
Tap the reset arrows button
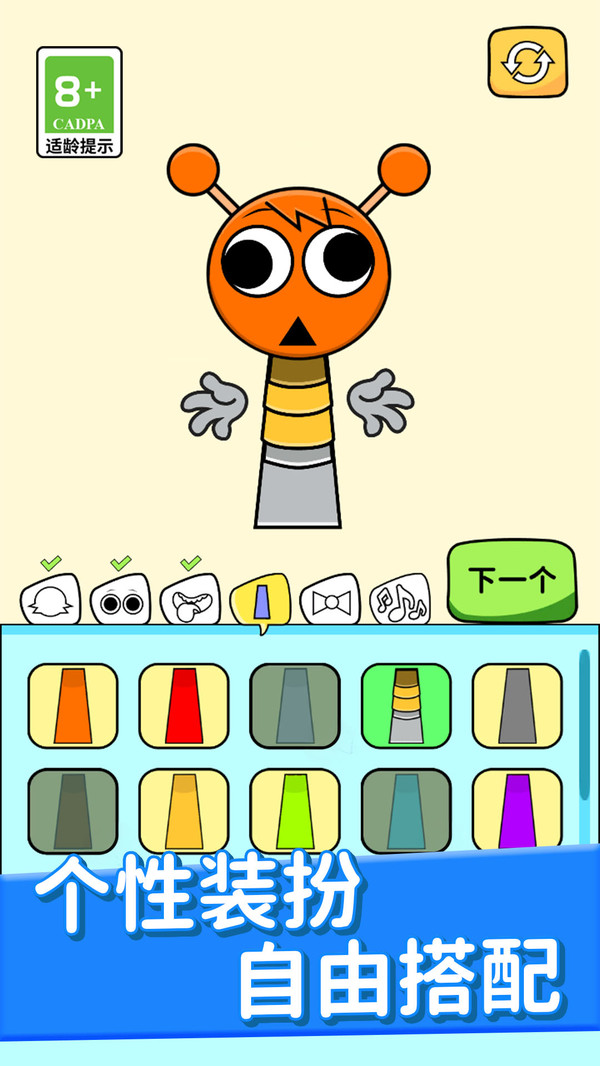[527, 62]
